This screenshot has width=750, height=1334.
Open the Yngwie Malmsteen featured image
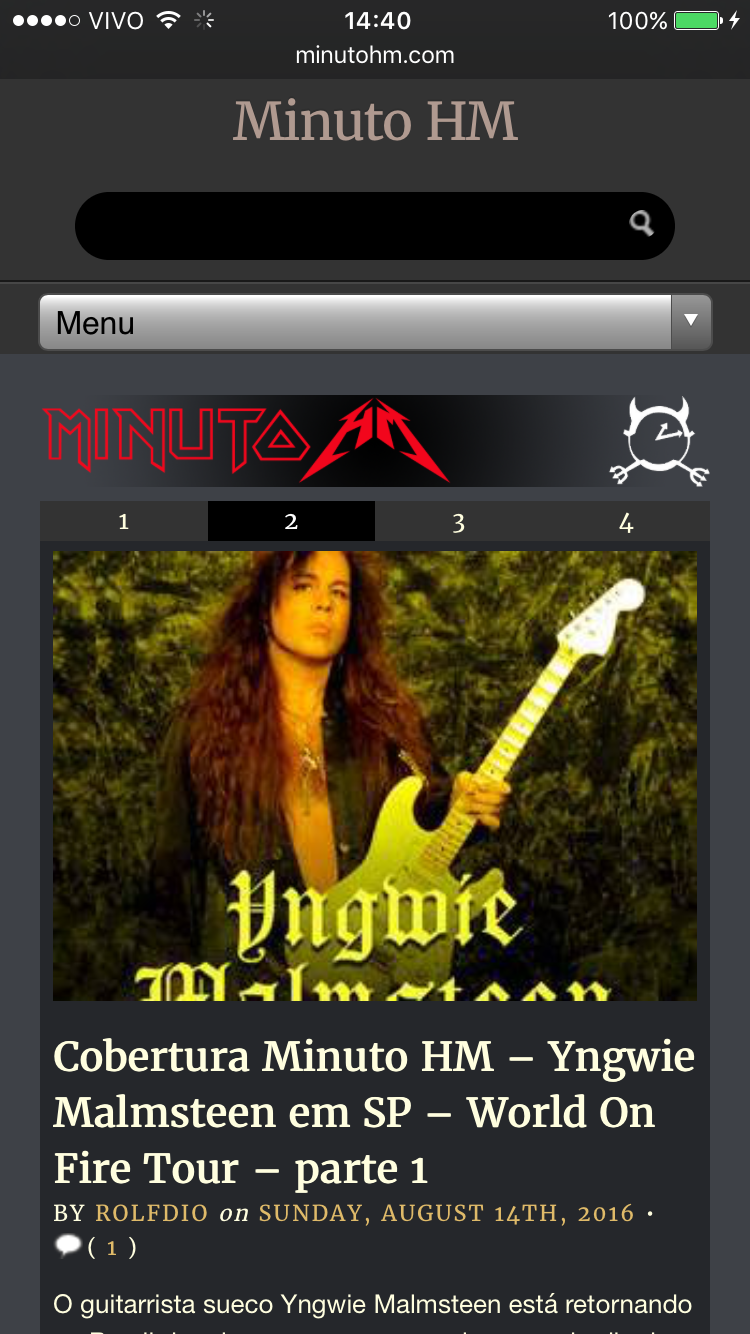tap(375, 775)
